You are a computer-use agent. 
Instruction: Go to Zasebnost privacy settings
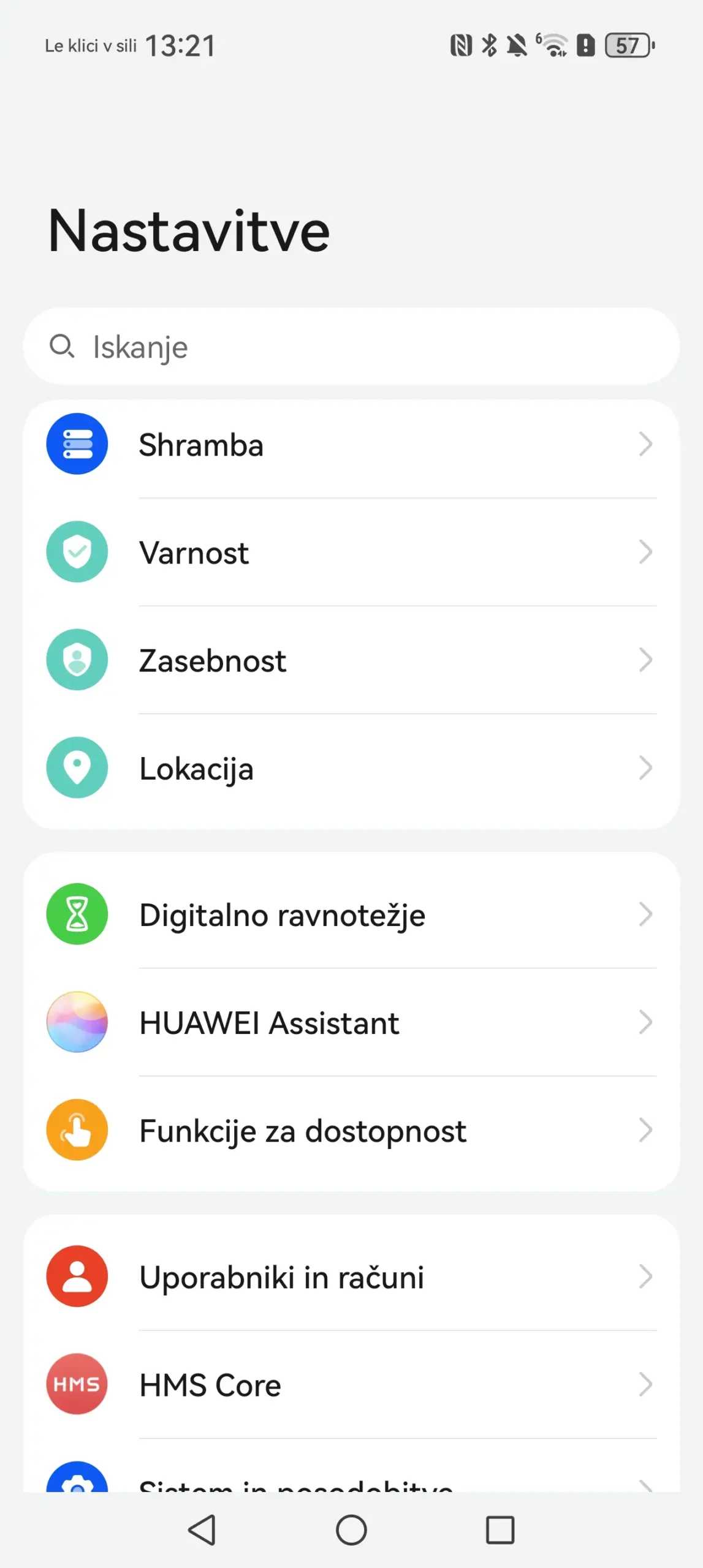[351, 660]
